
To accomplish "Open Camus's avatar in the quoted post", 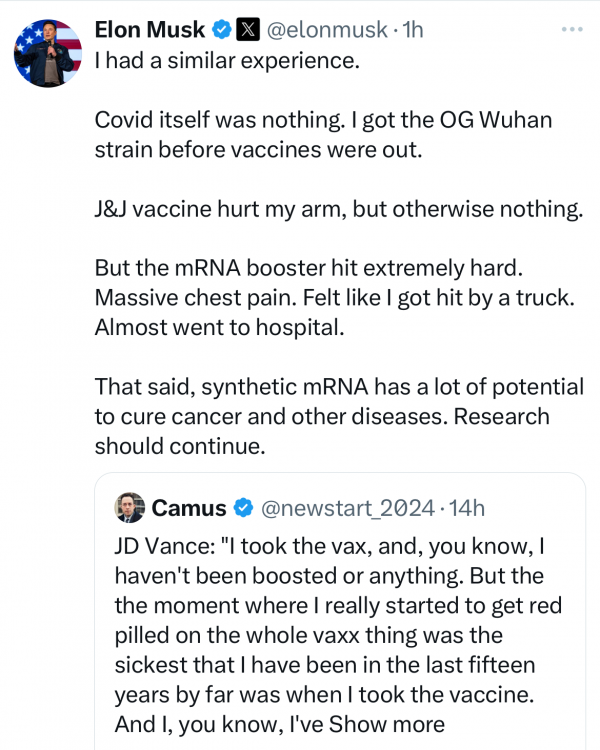I will 130,508.
